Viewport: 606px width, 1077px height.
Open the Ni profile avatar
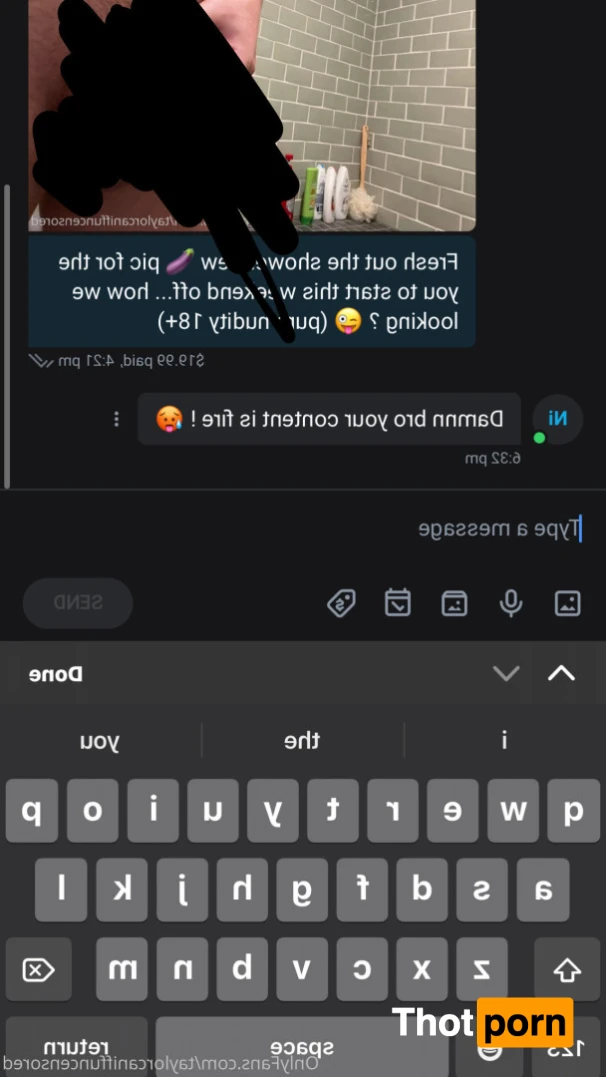(x=557, y=419)
